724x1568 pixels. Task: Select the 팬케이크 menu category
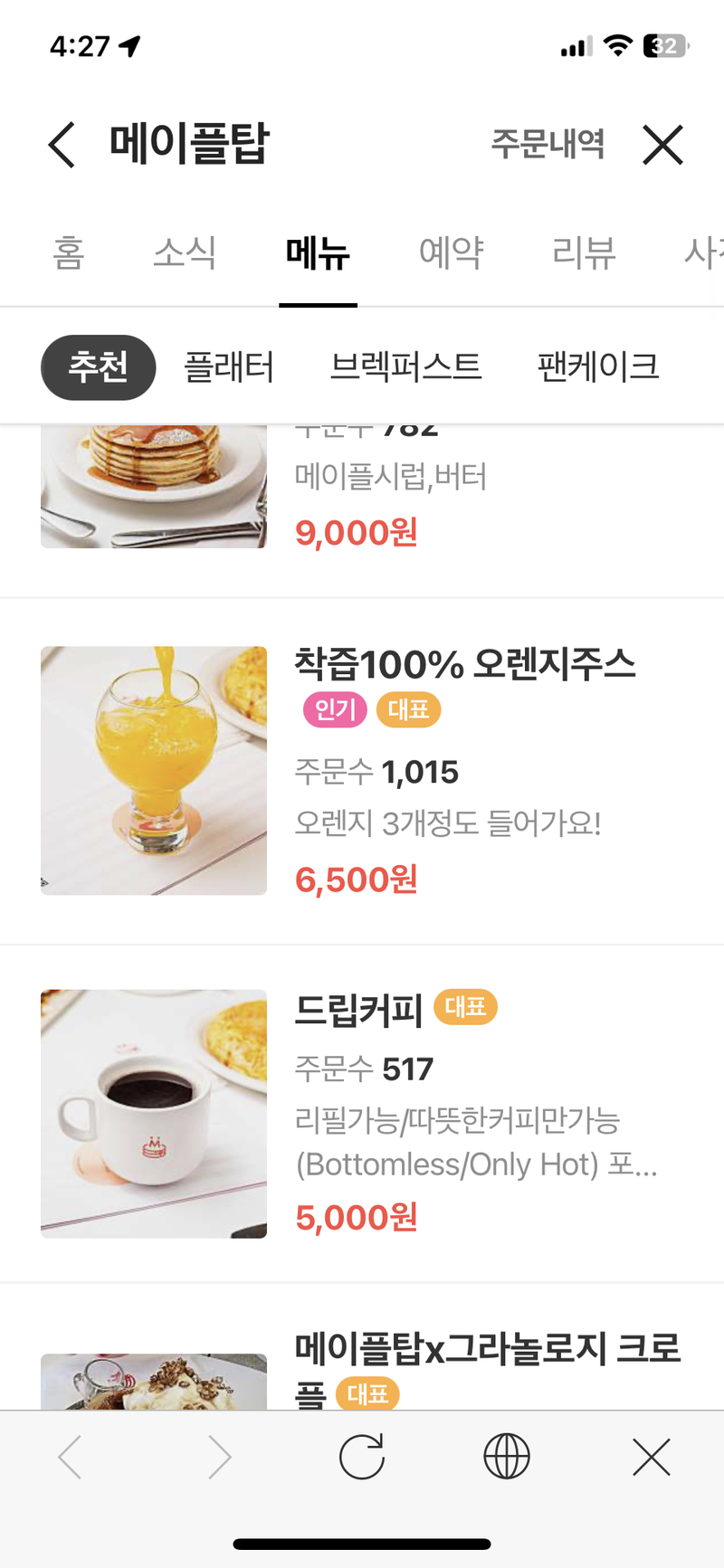tap(598, 367)
